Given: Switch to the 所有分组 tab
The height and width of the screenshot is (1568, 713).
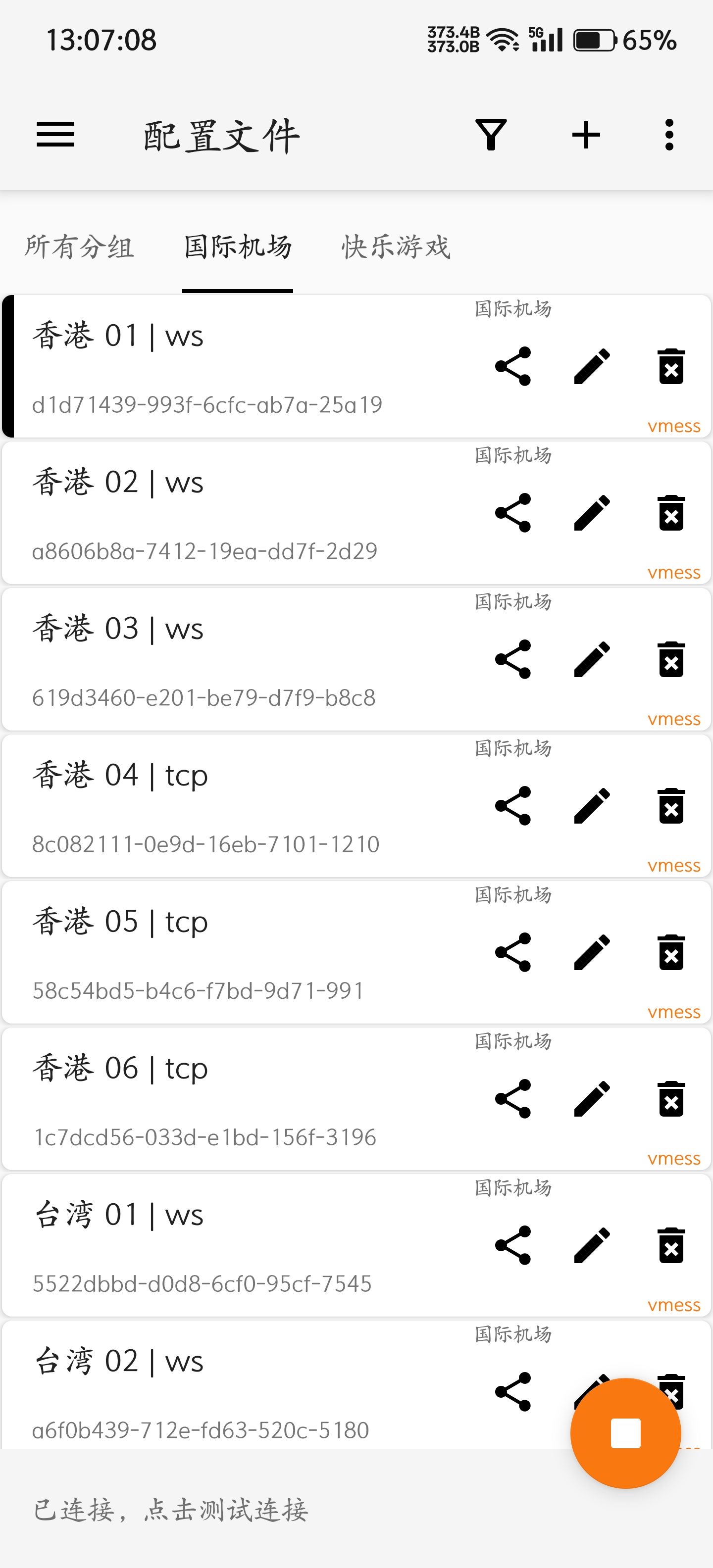Looking at the screenshot, I should (x=79, y=247).
